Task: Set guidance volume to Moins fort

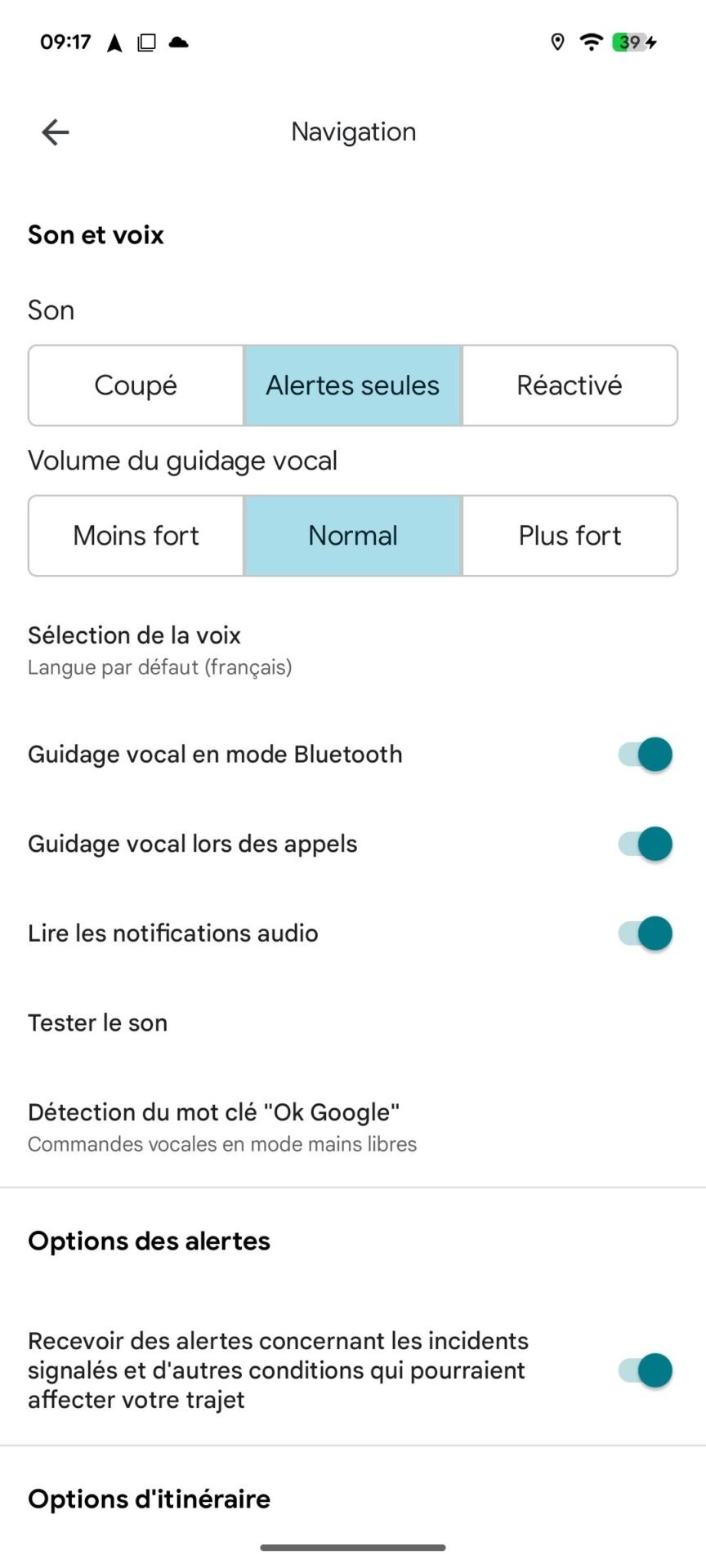Action: [x=136, y=536]
